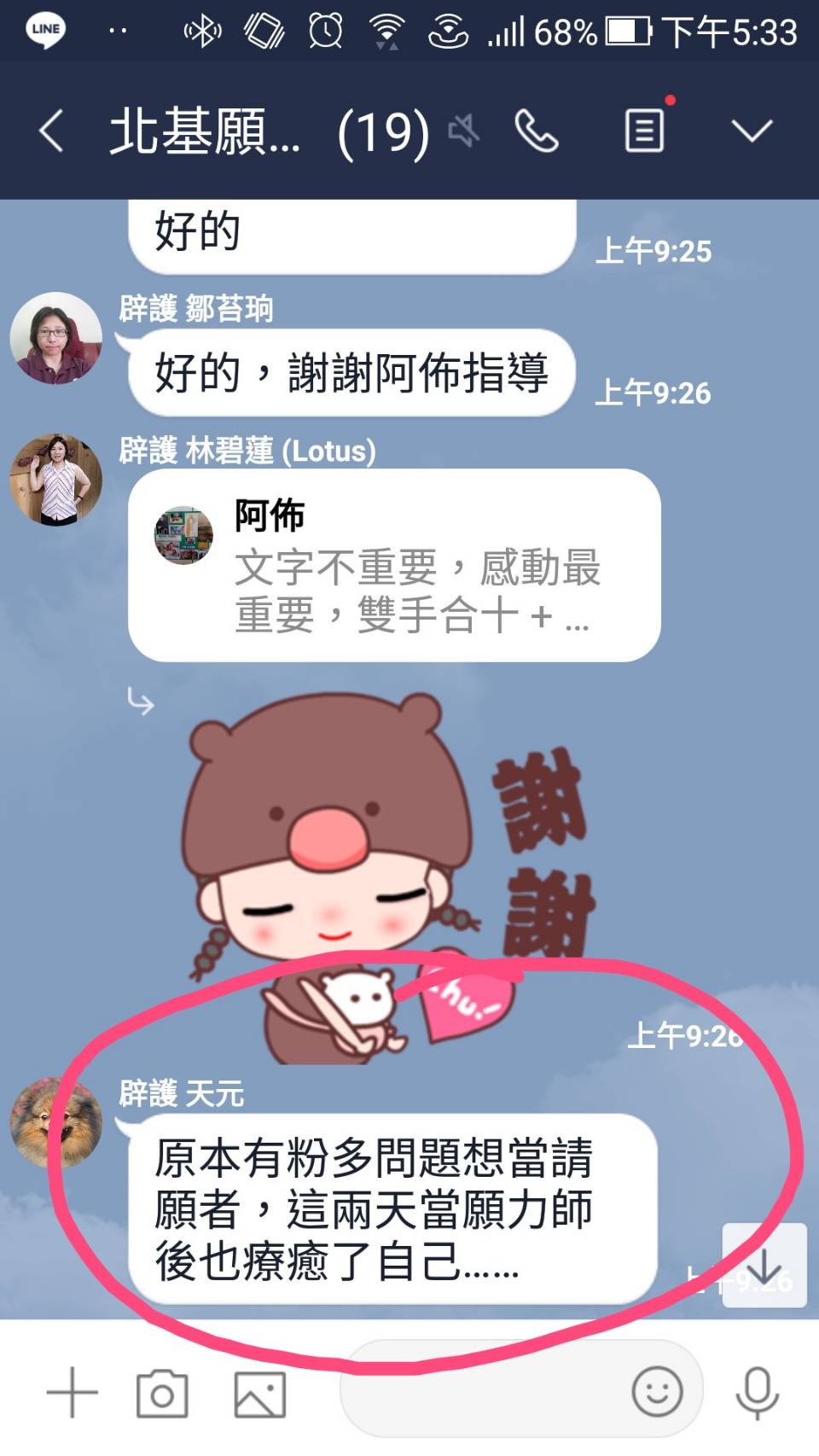The image size is (819, 1456).
Task: Open the emoji and sticker picker
Action: pos(657,1391)
